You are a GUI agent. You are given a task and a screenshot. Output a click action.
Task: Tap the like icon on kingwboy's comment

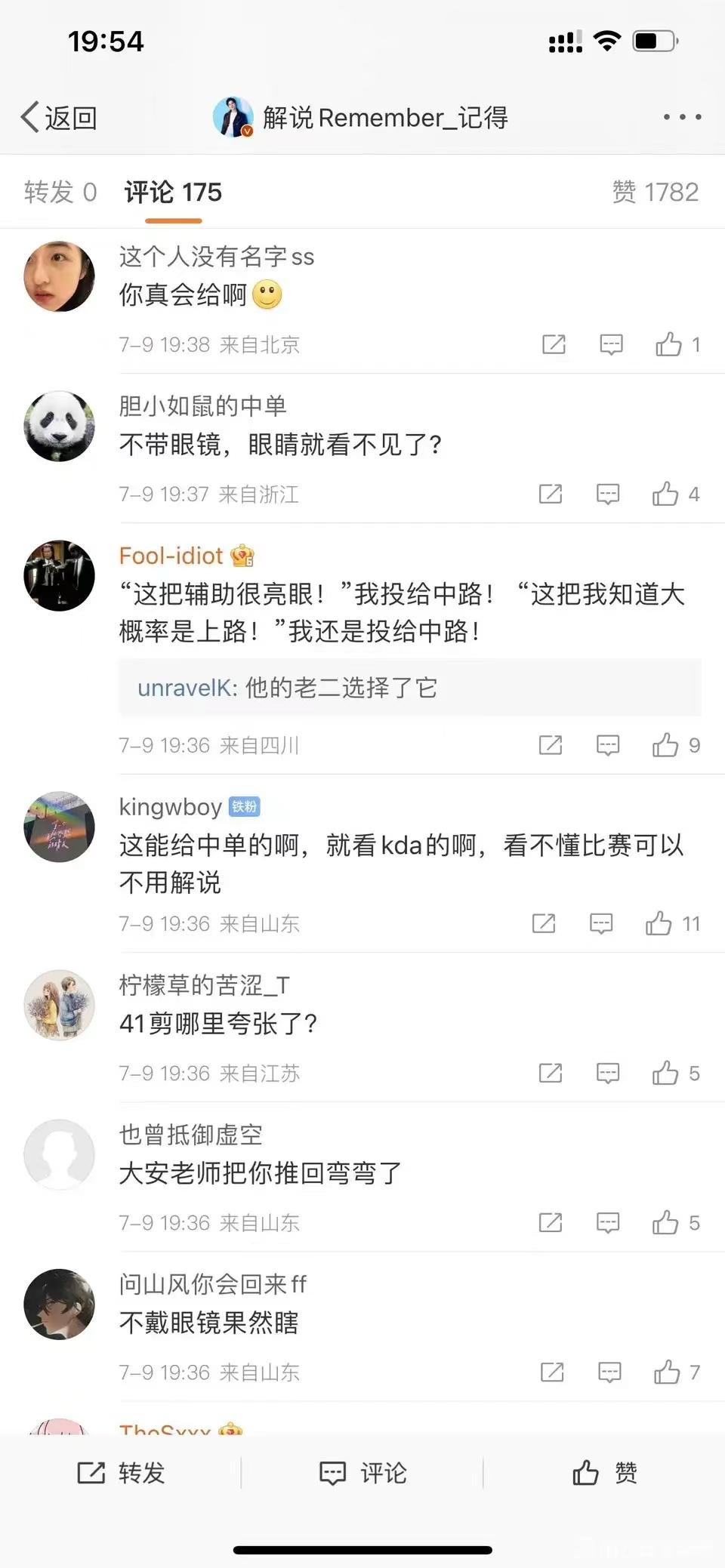coord(661,923)
